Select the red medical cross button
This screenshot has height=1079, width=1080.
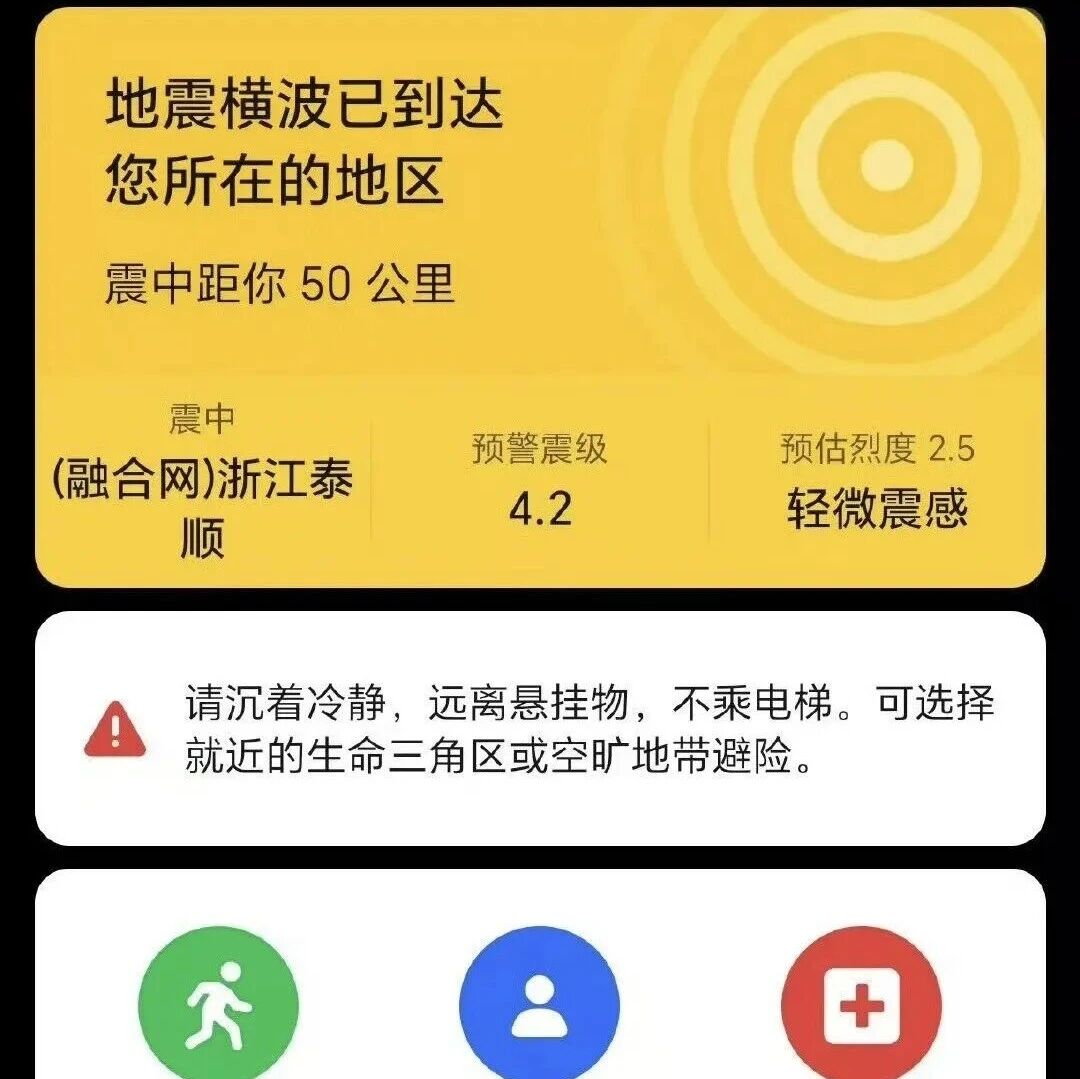[861, 1005]
